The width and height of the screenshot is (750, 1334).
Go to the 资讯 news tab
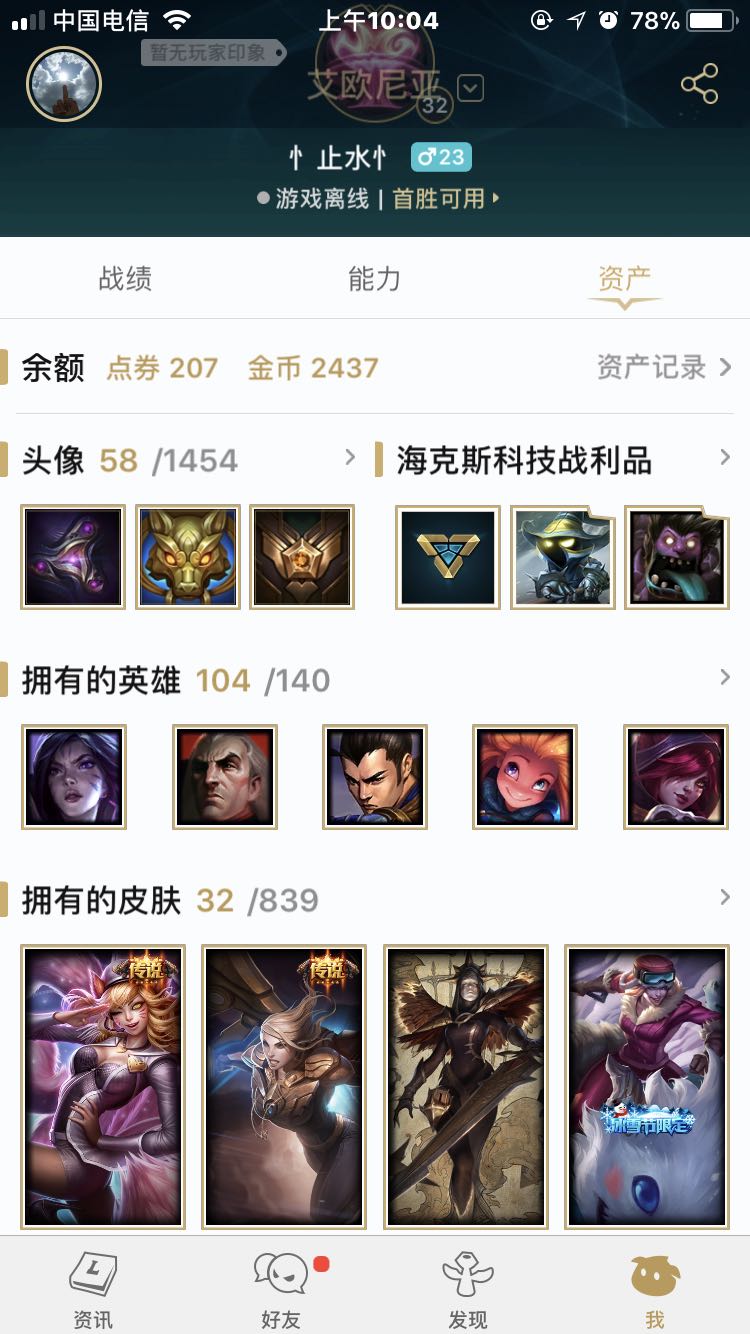(x=93, y=1289)
